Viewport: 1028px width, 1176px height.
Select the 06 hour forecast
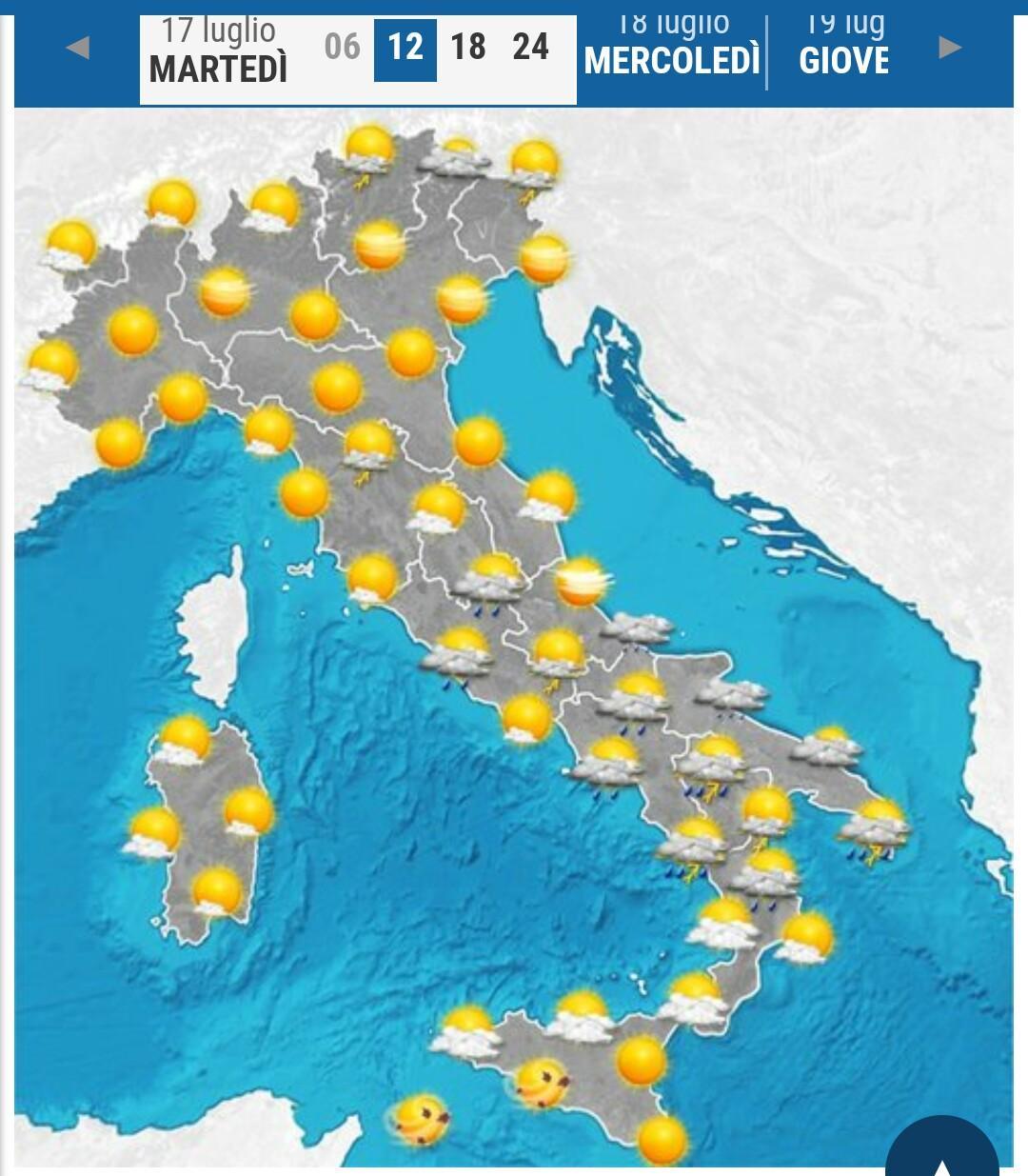[x=342, y=47]
